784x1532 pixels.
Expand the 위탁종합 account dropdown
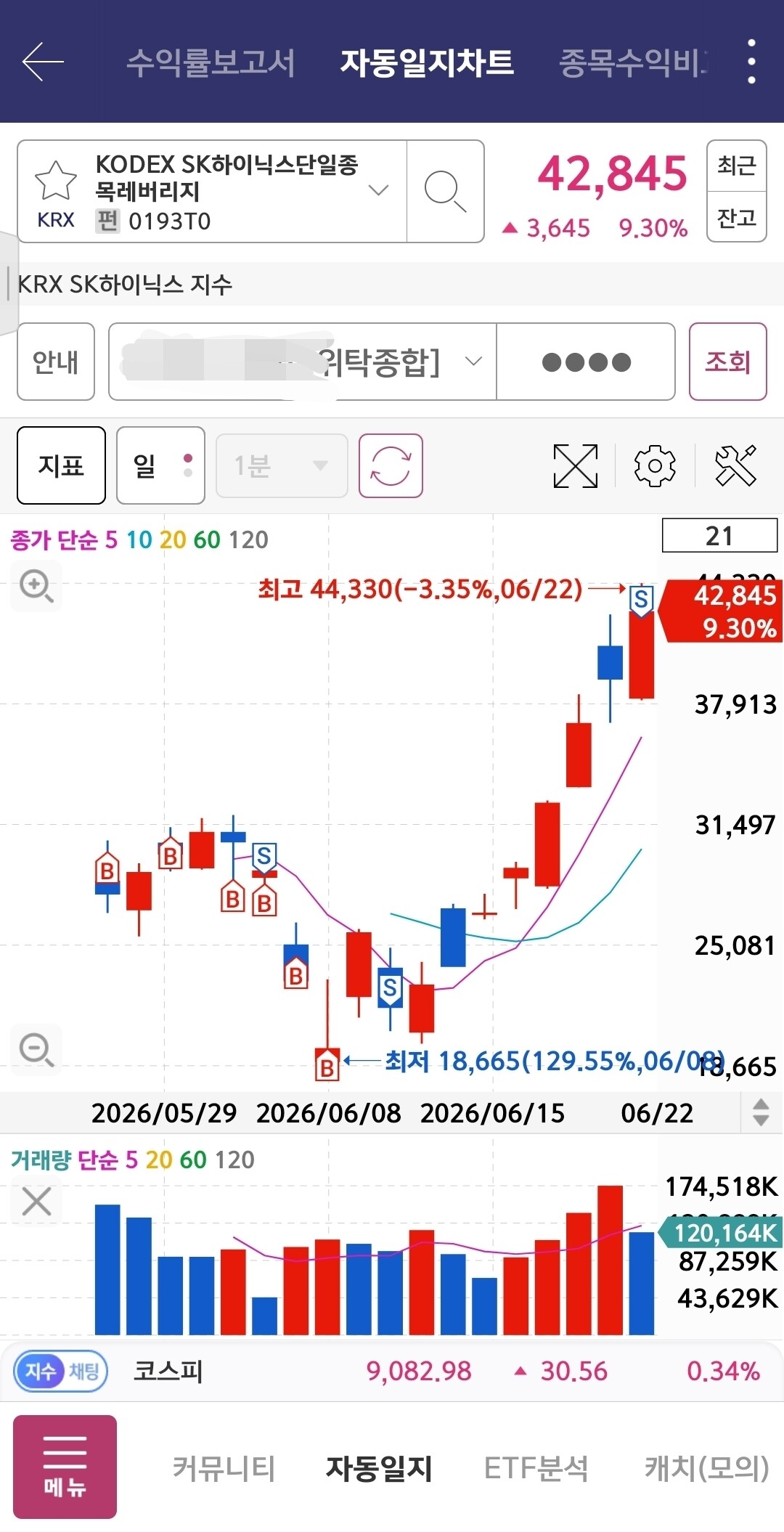point(303,362)
